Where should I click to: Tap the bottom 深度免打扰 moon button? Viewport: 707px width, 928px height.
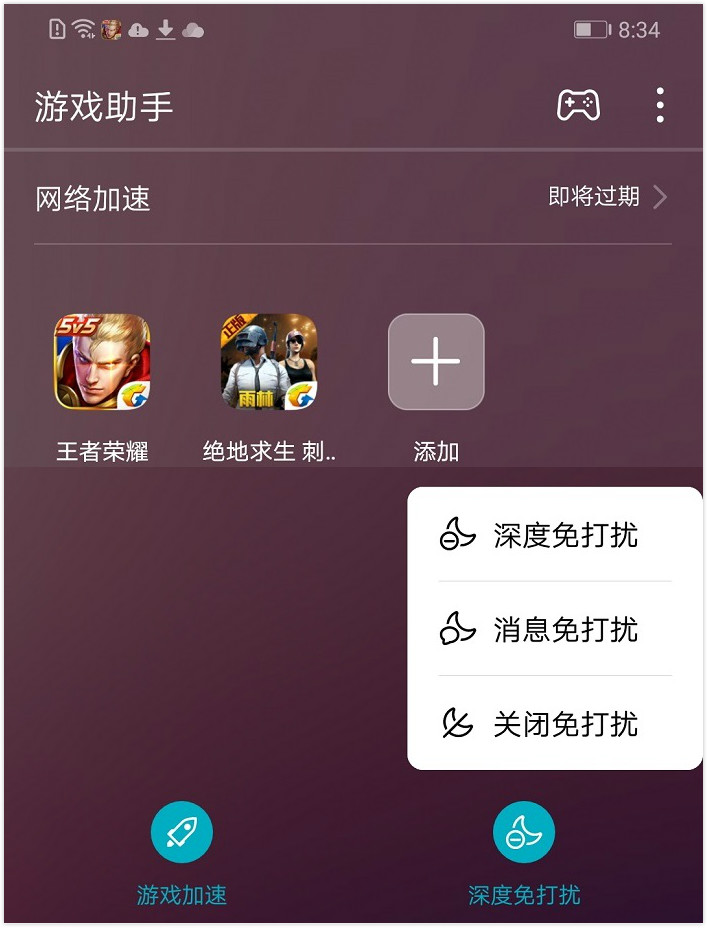click(524, 831)
